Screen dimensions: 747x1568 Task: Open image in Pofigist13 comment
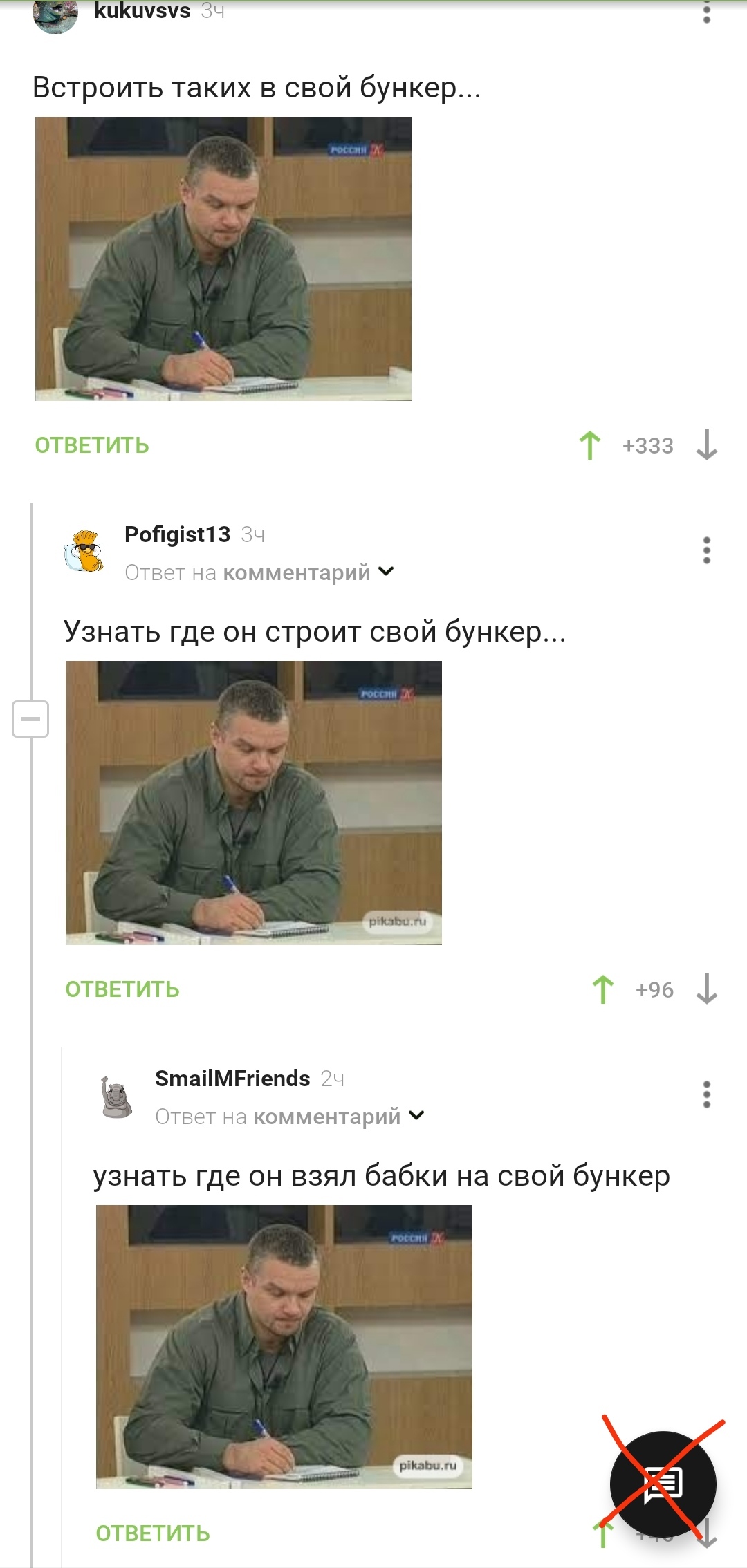click(x=254, y=803)
